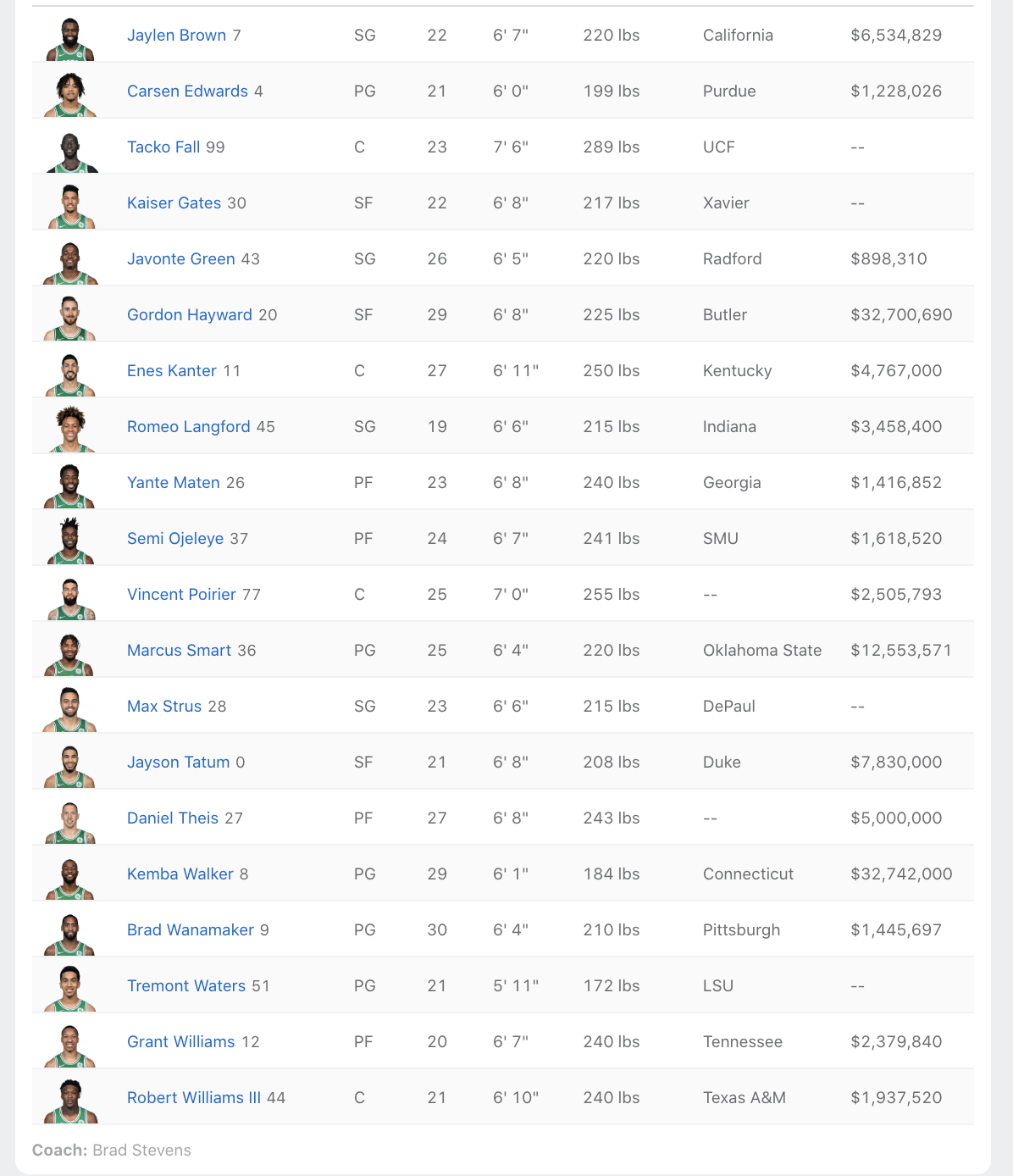Tap Gordon Hayward's name

click(189, 315)
